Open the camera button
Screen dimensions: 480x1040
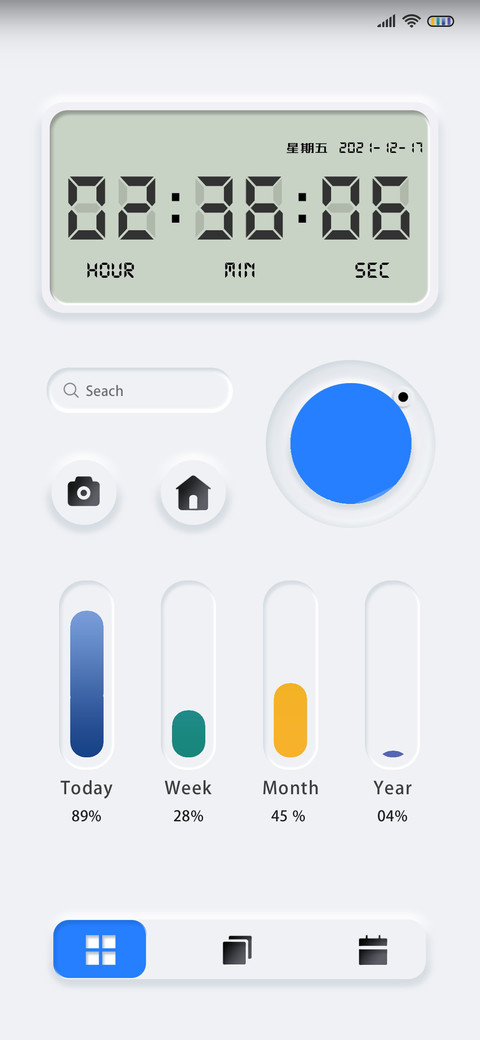tap(84, 492)
